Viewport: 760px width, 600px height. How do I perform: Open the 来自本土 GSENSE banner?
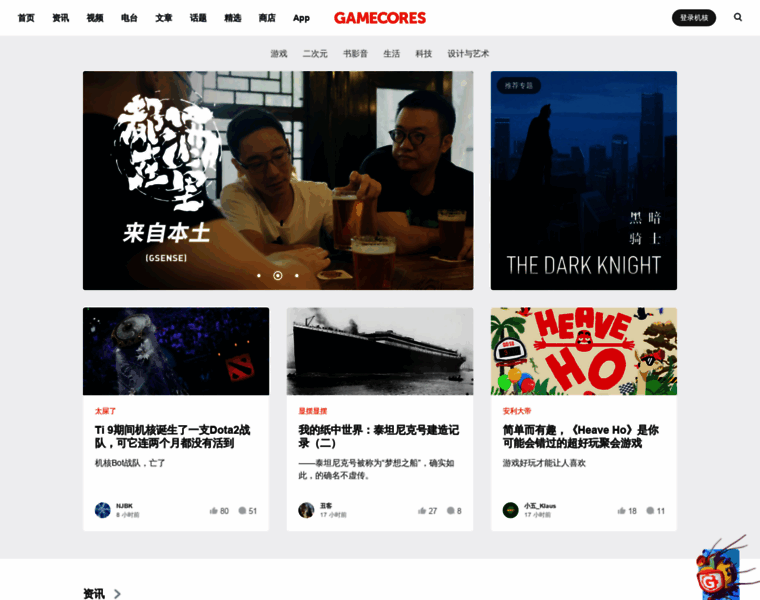click(278, 180)
